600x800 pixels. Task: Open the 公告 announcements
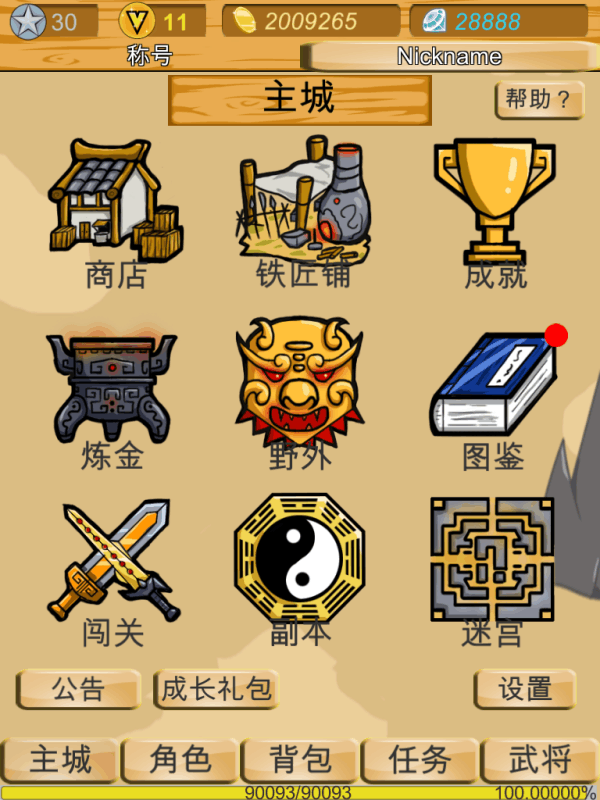[x=78, y=689]
